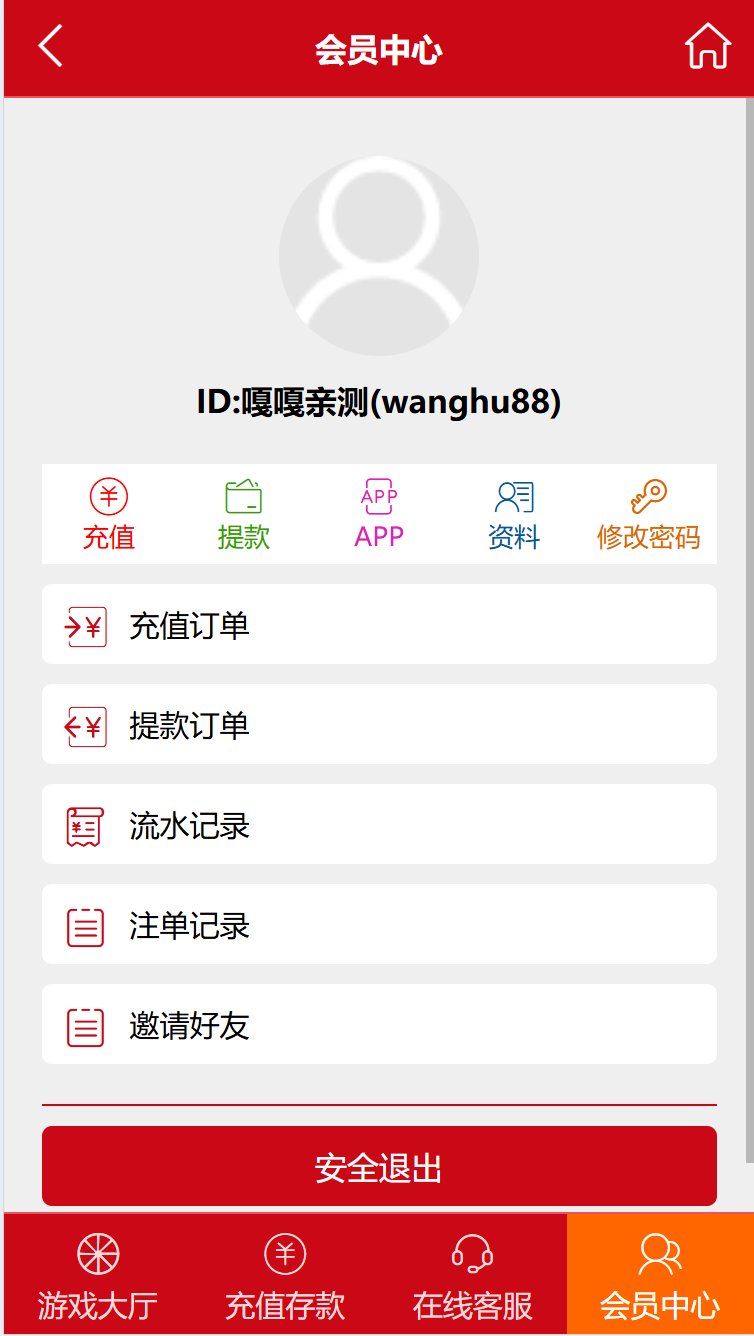Screen dimensions: 754x1336
Task: Open the 提款订单 row
Action: (x=379, y=724)
